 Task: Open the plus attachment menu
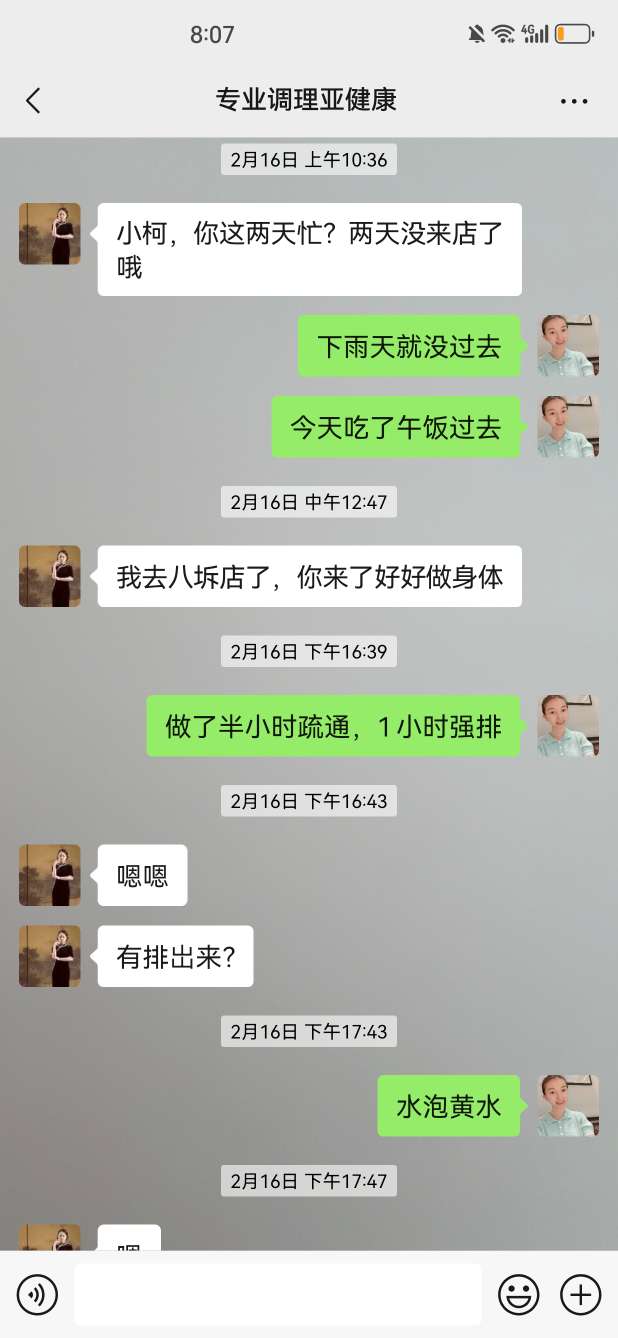(580, 1295)
